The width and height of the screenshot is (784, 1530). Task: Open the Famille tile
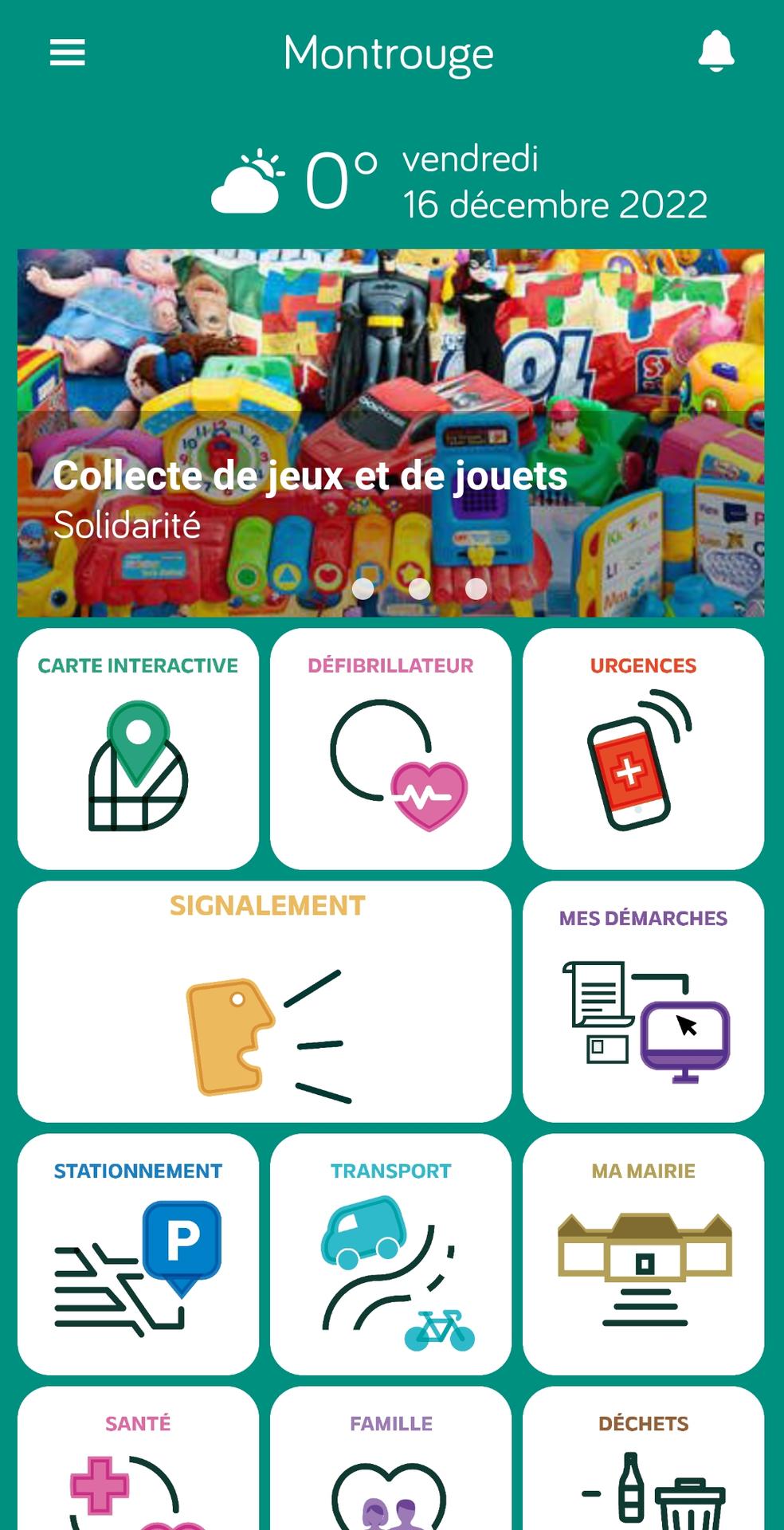click(390, 1458)
